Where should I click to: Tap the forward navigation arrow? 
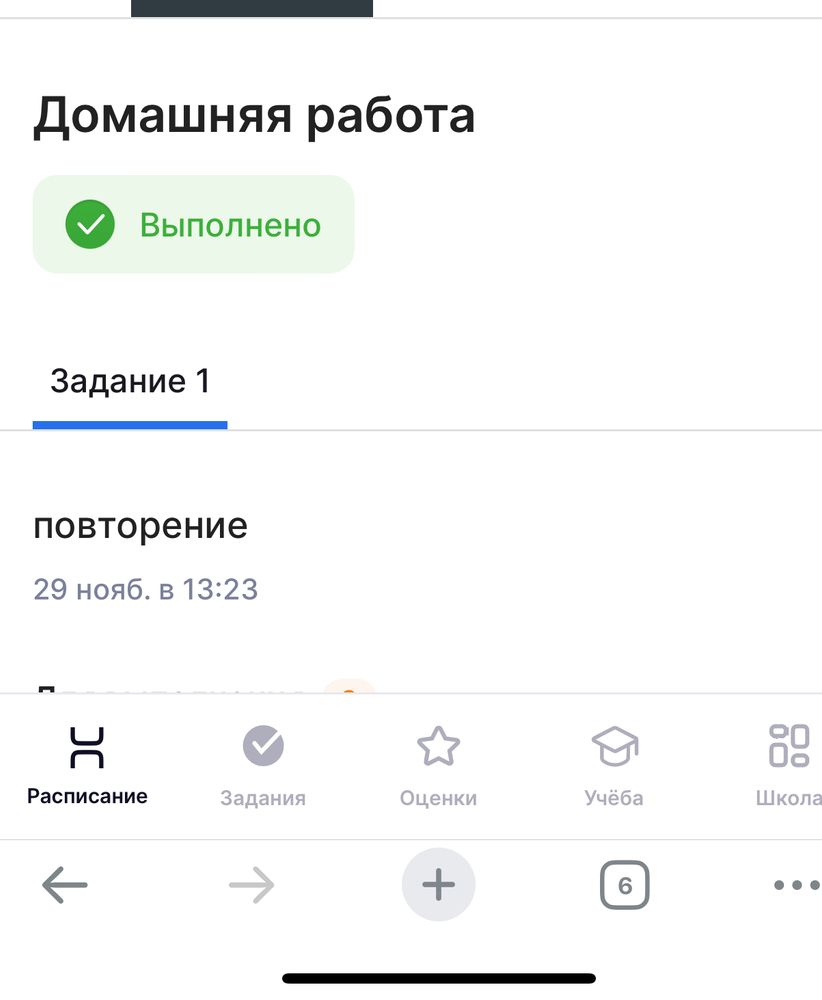point(251,884)
